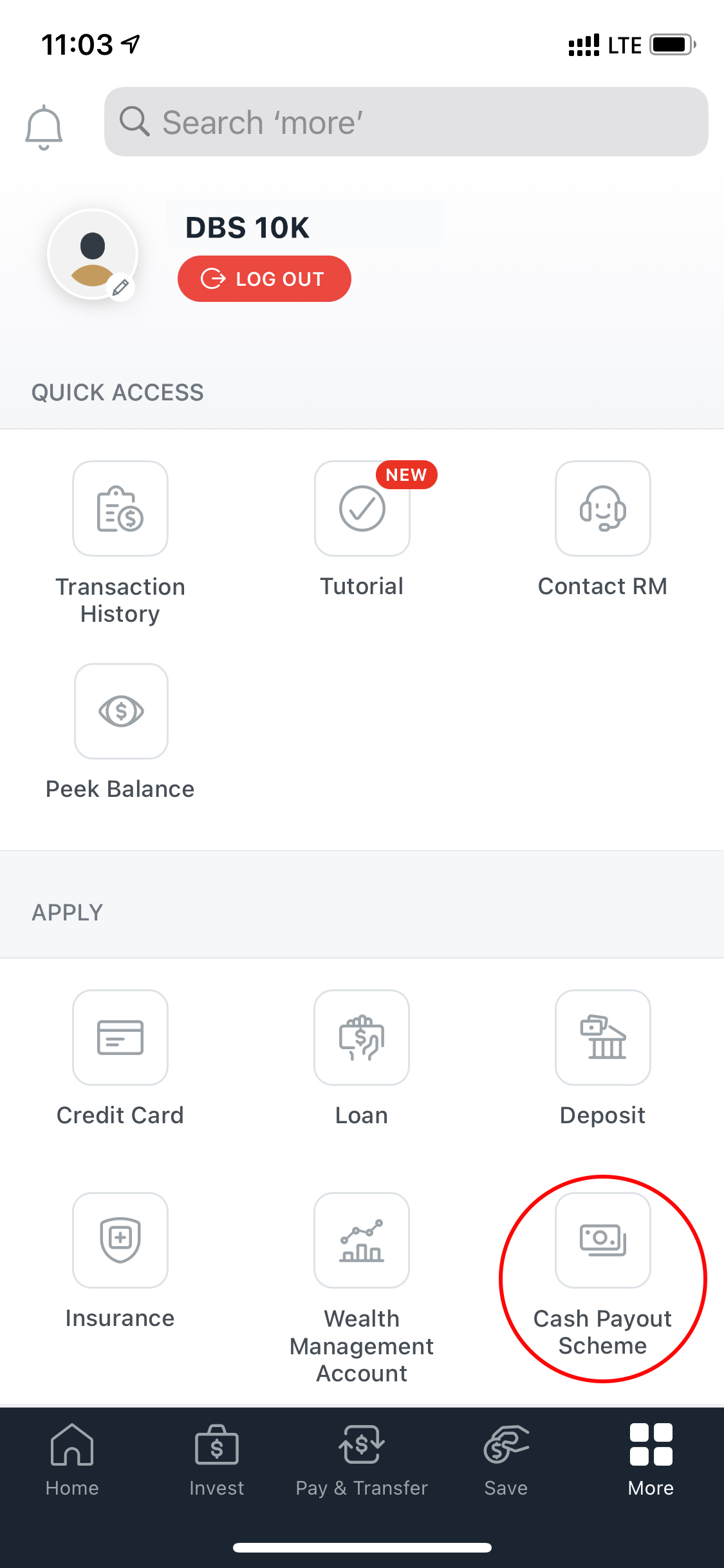Apply for a Loan
The height and width of the screenshot is (1568, 724).
(362, 1038)
